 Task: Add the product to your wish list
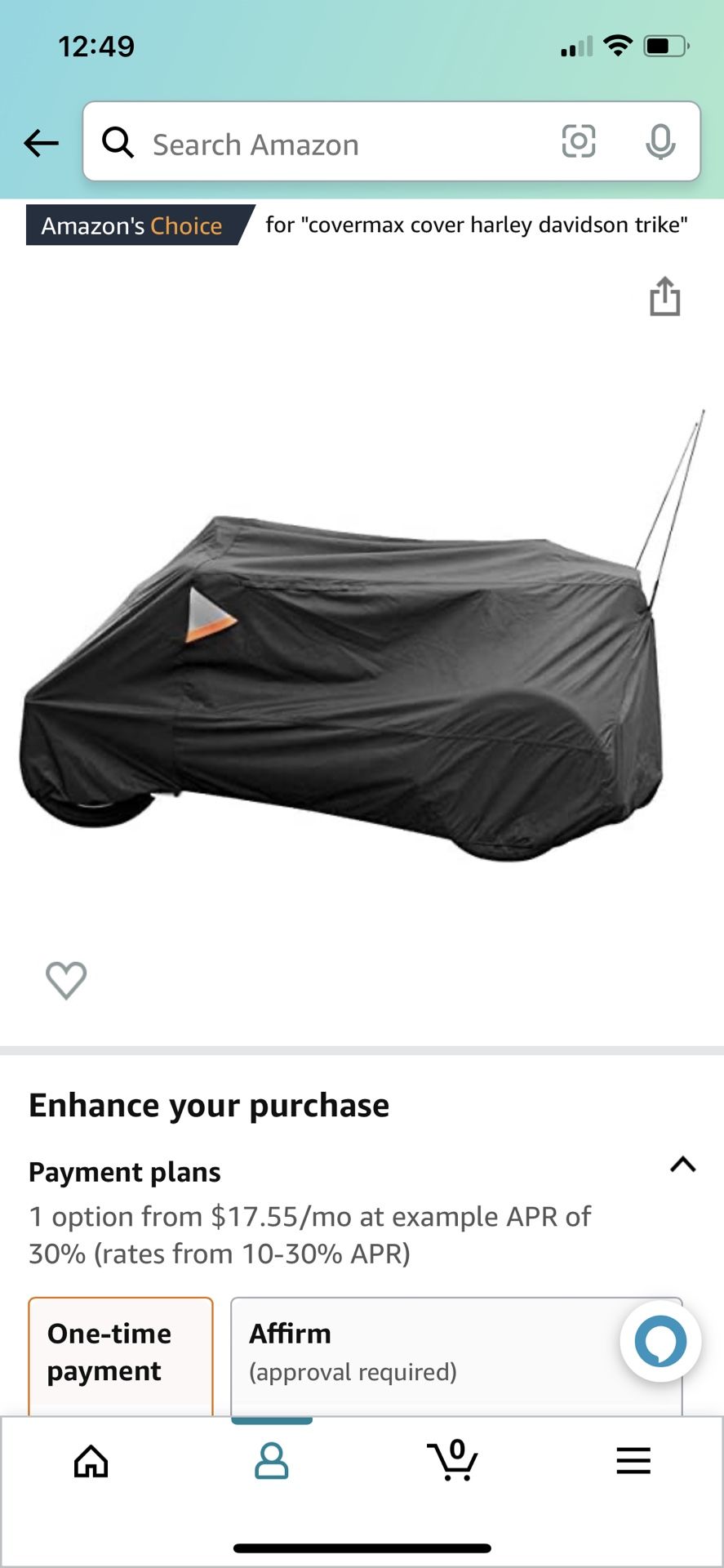pyautogui.click(x=66, y=979)
